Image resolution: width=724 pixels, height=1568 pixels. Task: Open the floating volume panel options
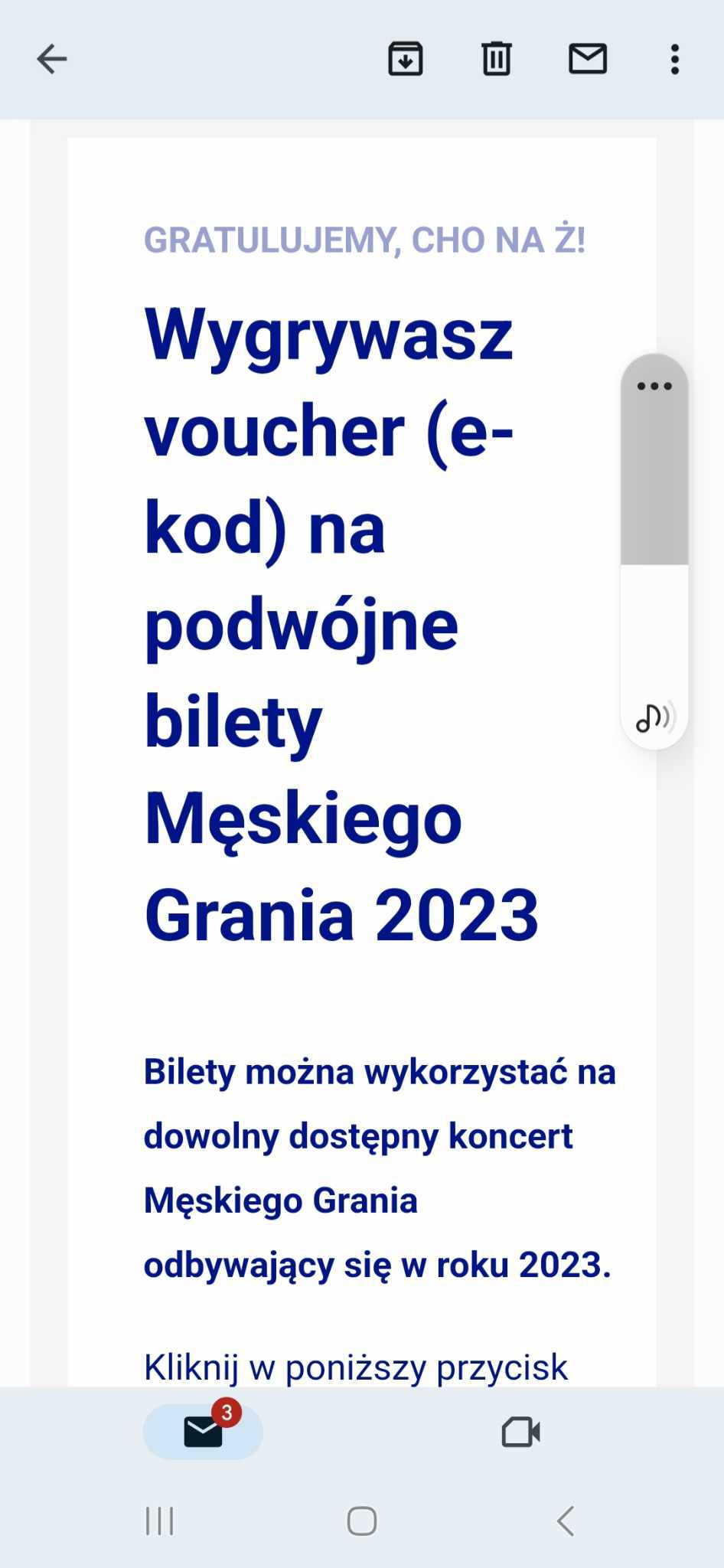(x=654, y=386)
